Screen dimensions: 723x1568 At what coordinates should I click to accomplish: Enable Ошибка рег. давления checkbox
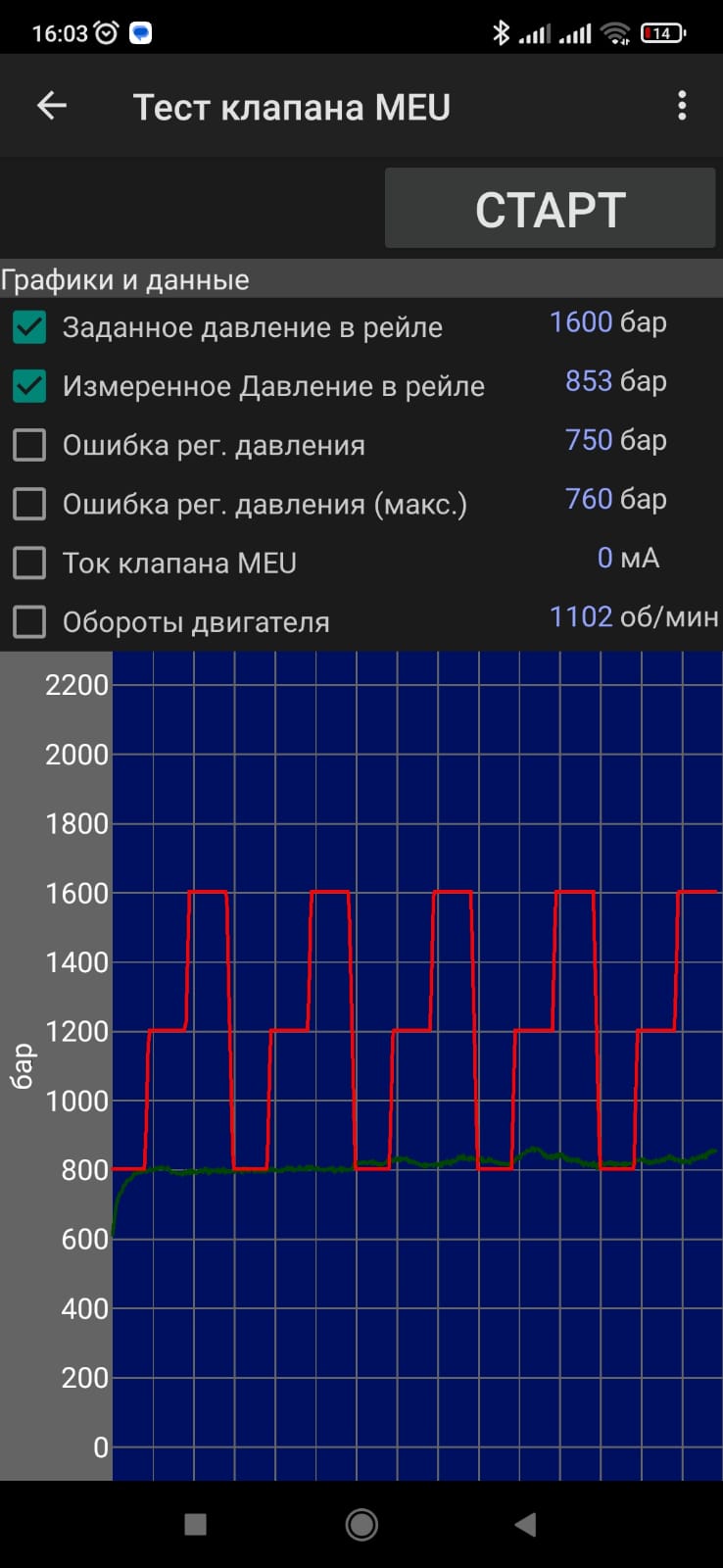29,445
